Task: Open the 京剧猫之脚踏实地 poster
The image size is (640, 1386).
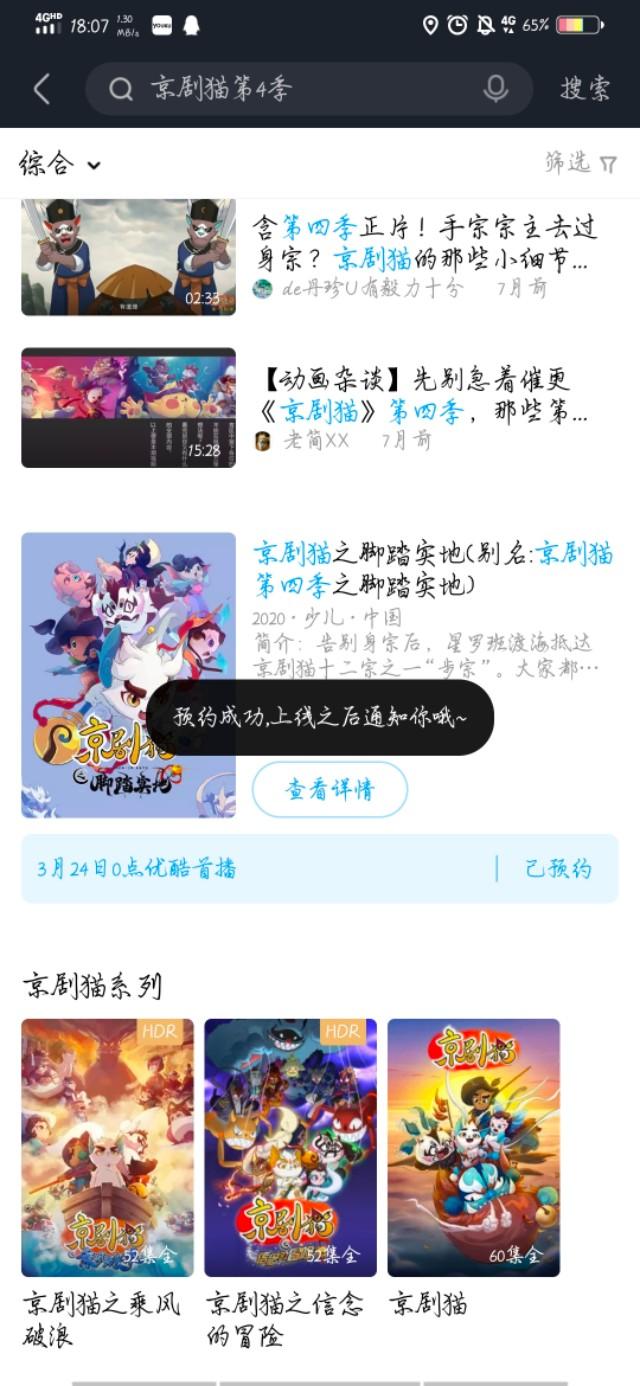Action: click(129, 675)
